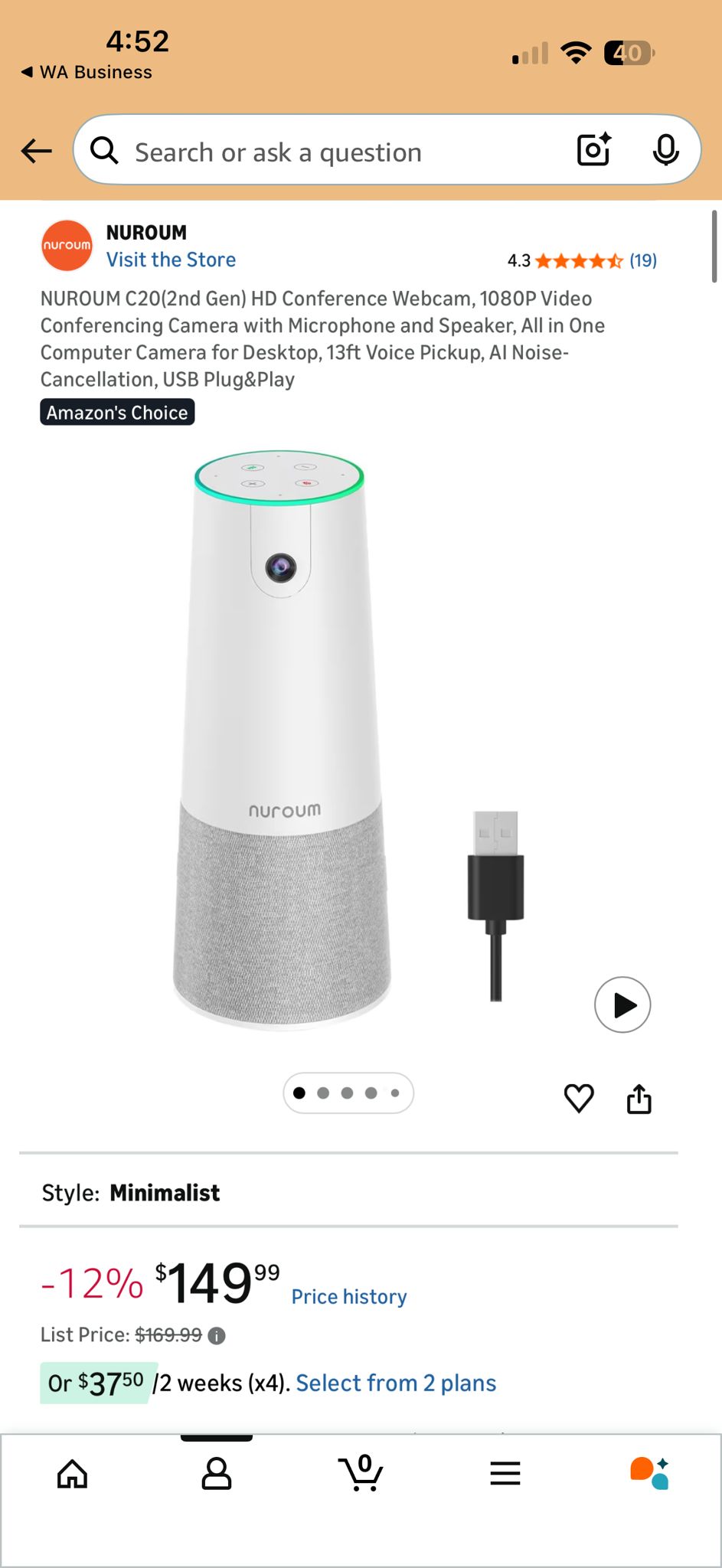Screen dimensions: 722x1568
Task: View Price history
Action: (349, 1296)
